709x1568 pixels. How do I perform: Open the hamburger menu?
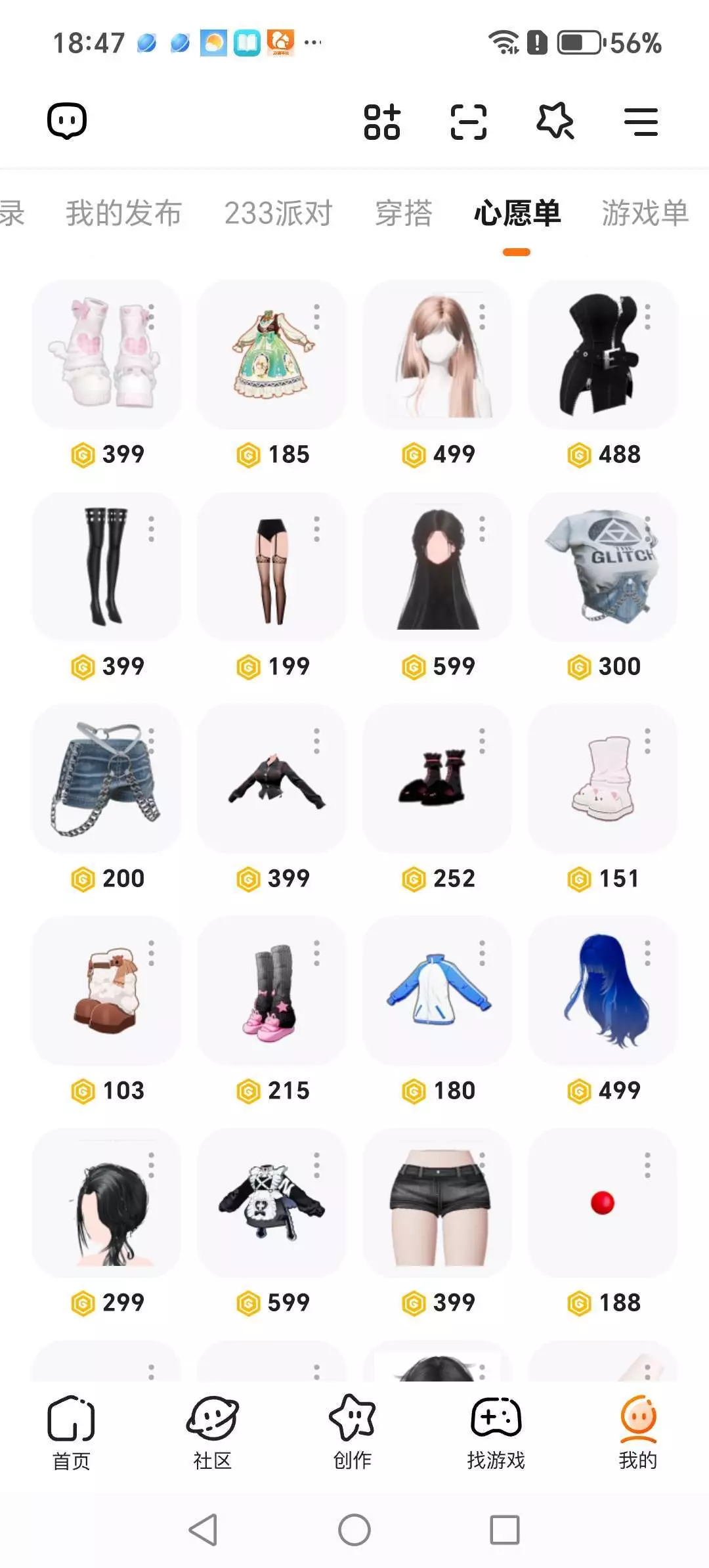(641, 121)
